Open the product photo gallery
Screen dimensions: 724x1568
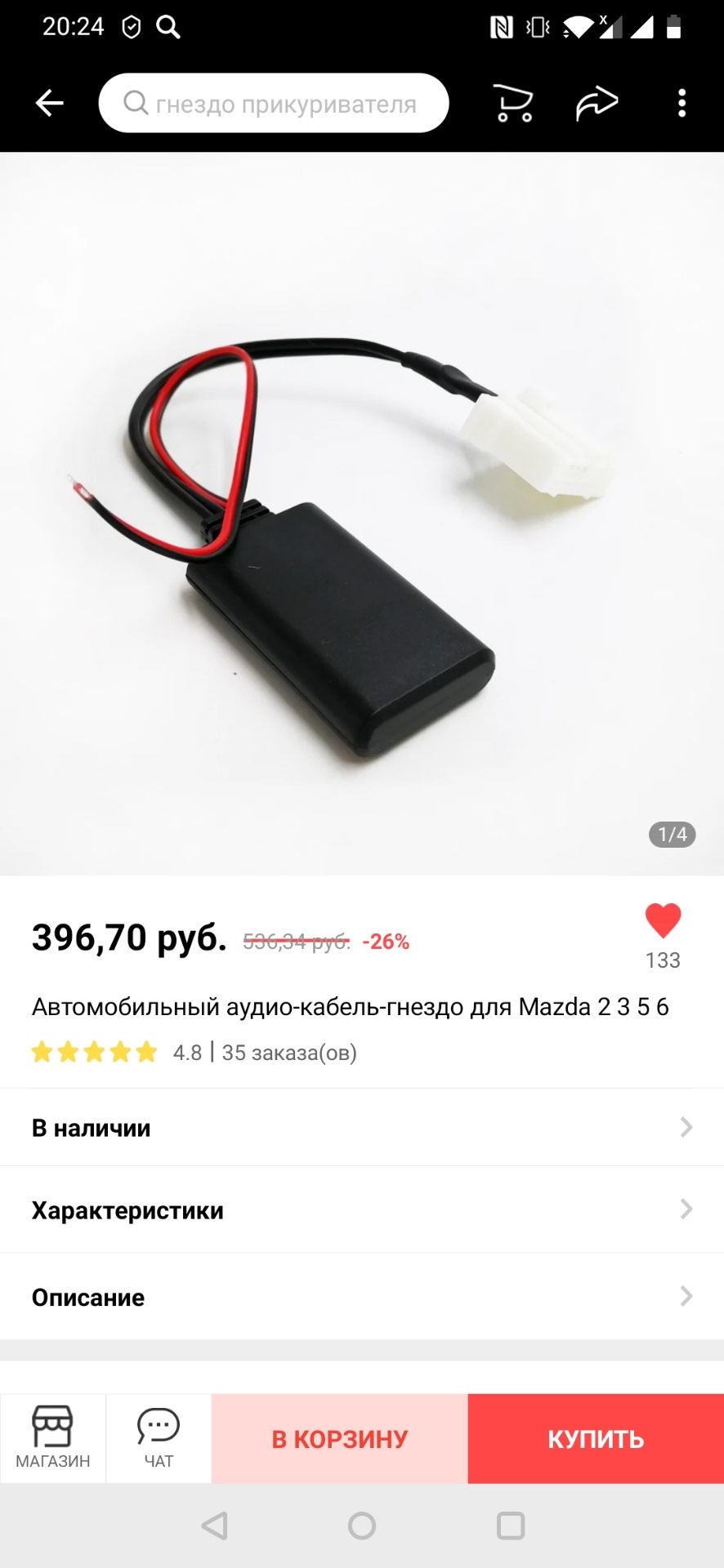point(362,514)
